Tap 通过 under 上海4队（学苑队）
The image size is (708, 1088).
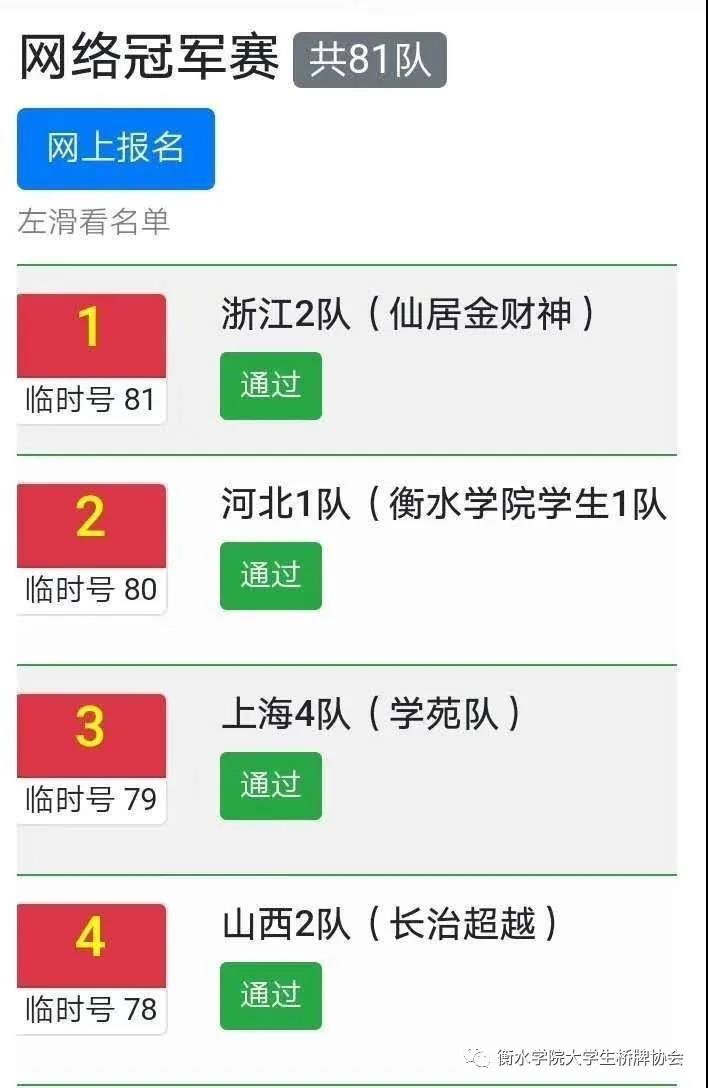(270, 785)
